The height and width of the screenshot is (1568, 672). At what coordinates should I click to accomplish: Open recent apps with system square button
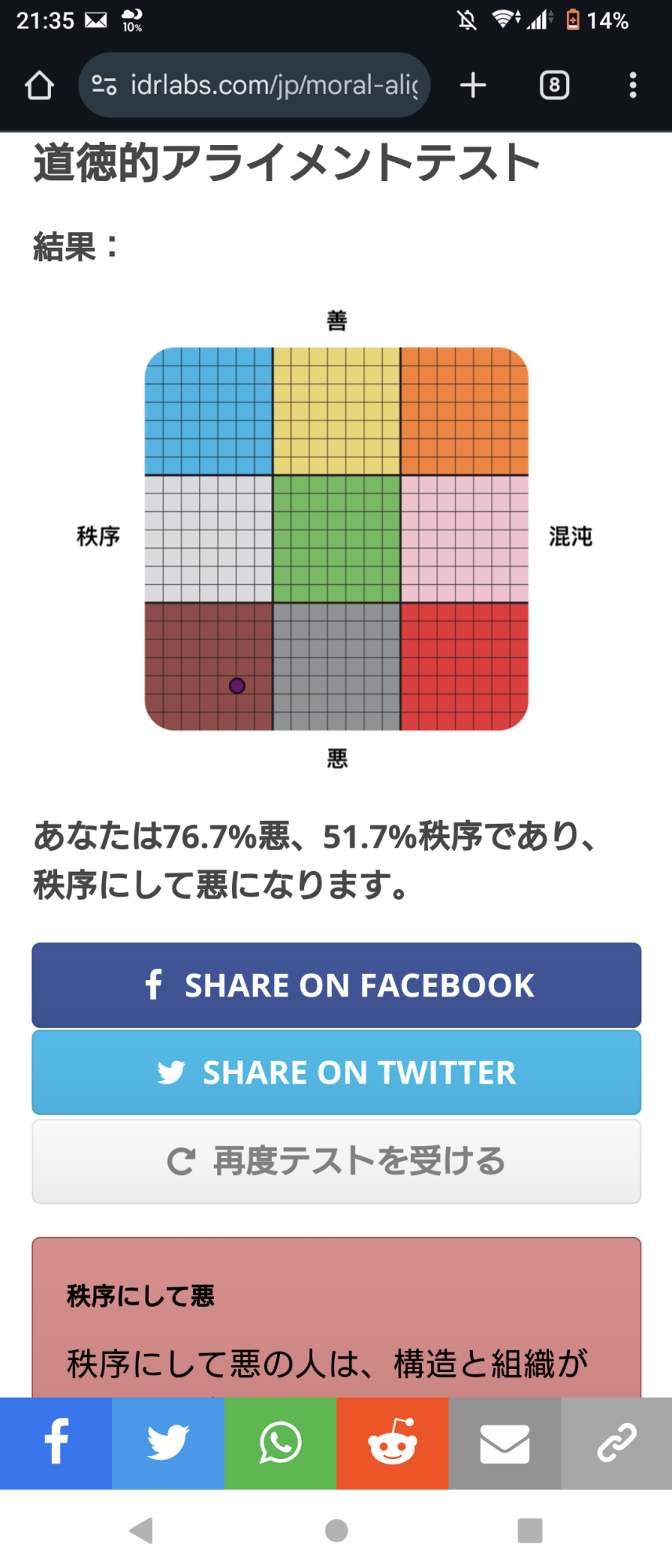[529, 1530]
